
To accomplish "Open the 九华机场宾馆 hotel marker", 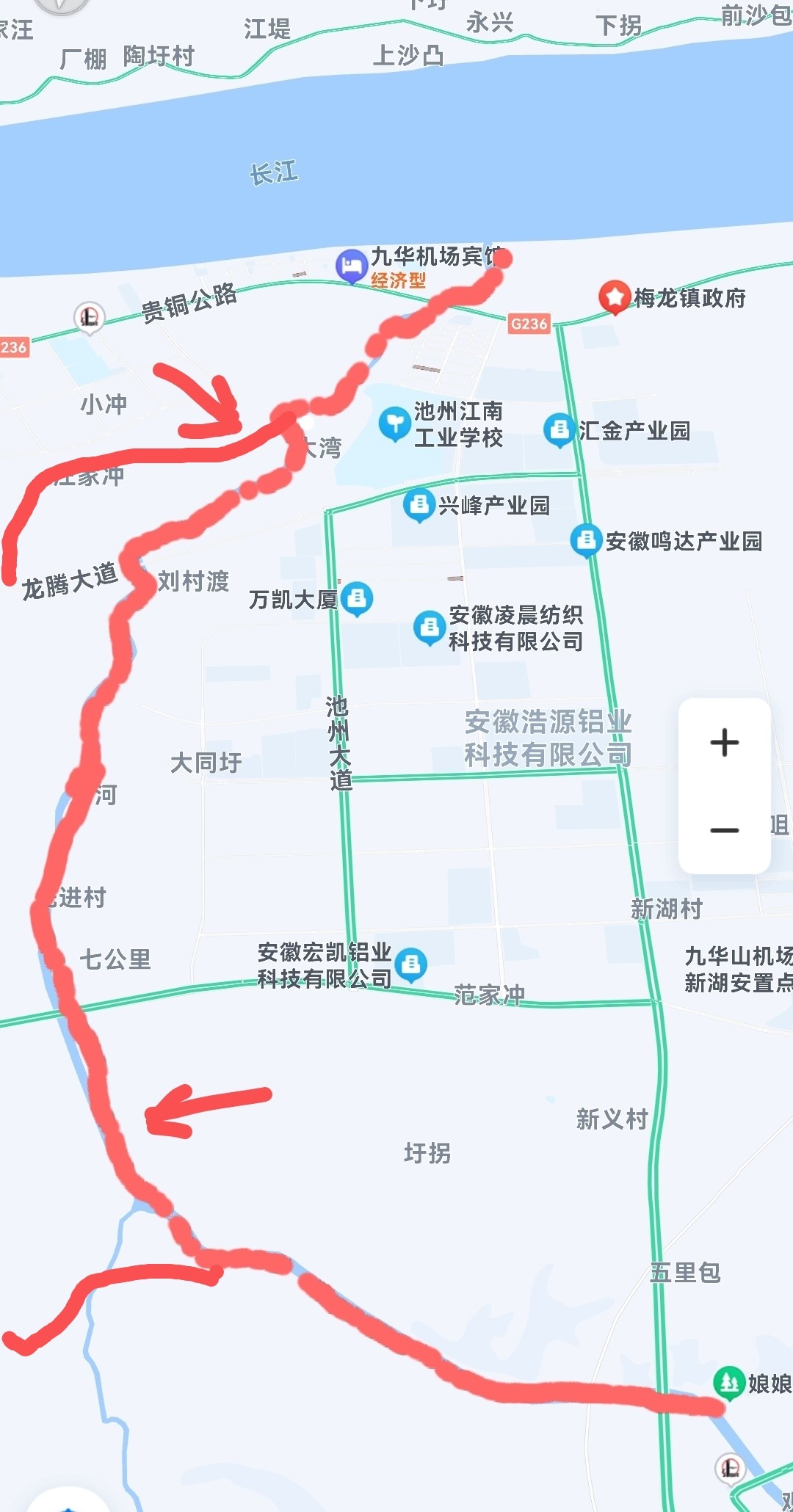I will (352, 266).
